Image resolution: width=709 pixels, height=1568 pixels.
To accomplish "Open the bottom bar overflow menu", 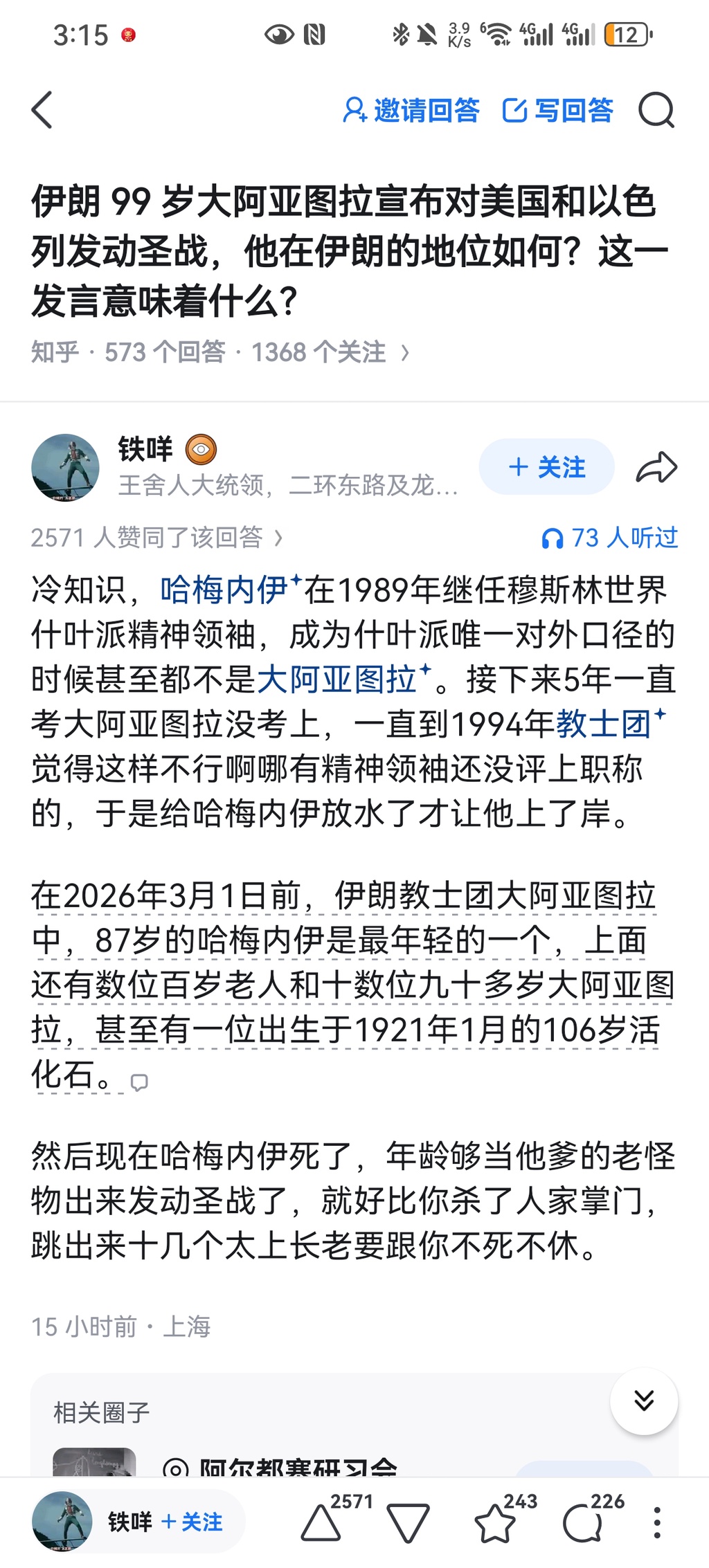I will [657, 1523].
